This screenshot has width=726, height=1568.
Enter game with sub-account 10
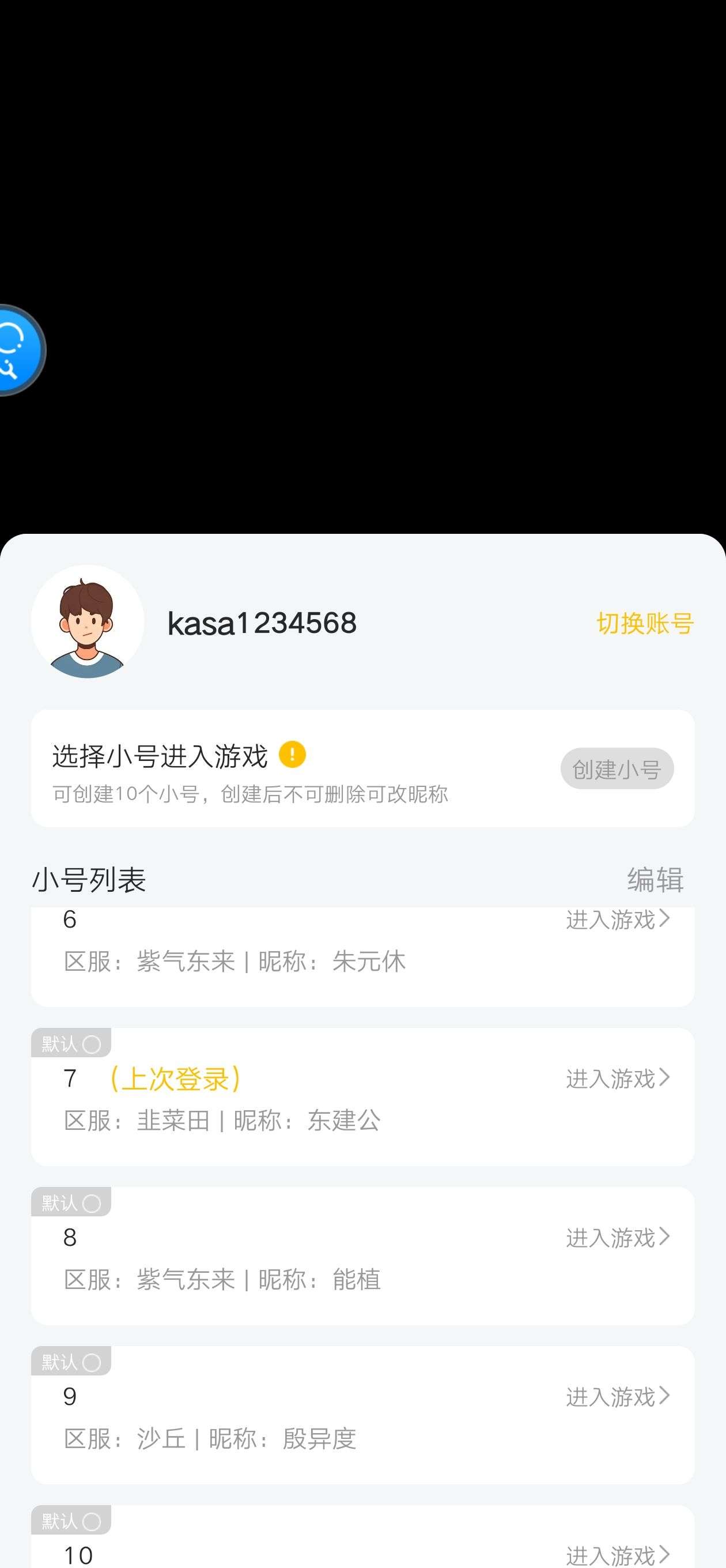(x=617, y=1555)
